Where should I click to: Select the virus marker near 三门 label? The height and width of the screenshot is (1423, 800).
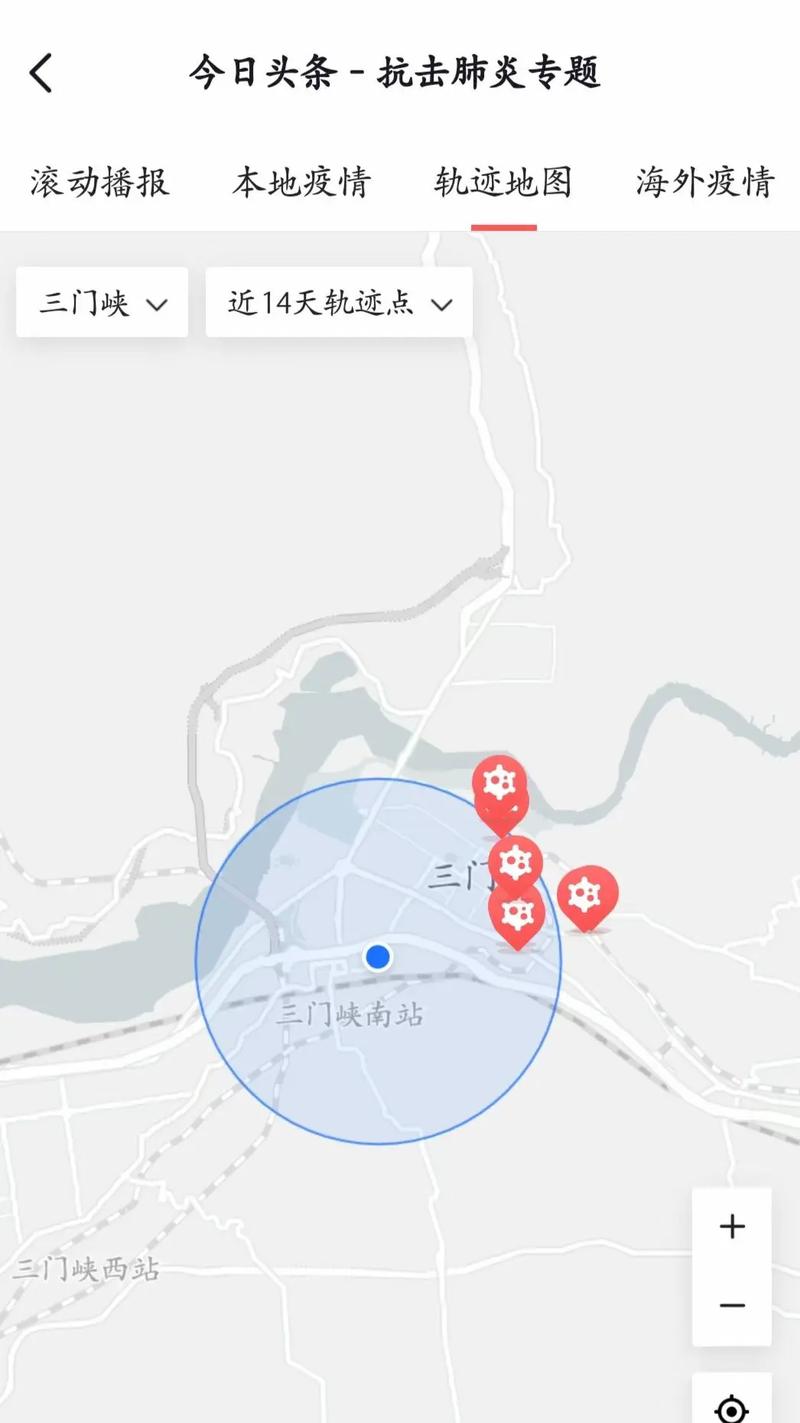(x=516, y=862)
